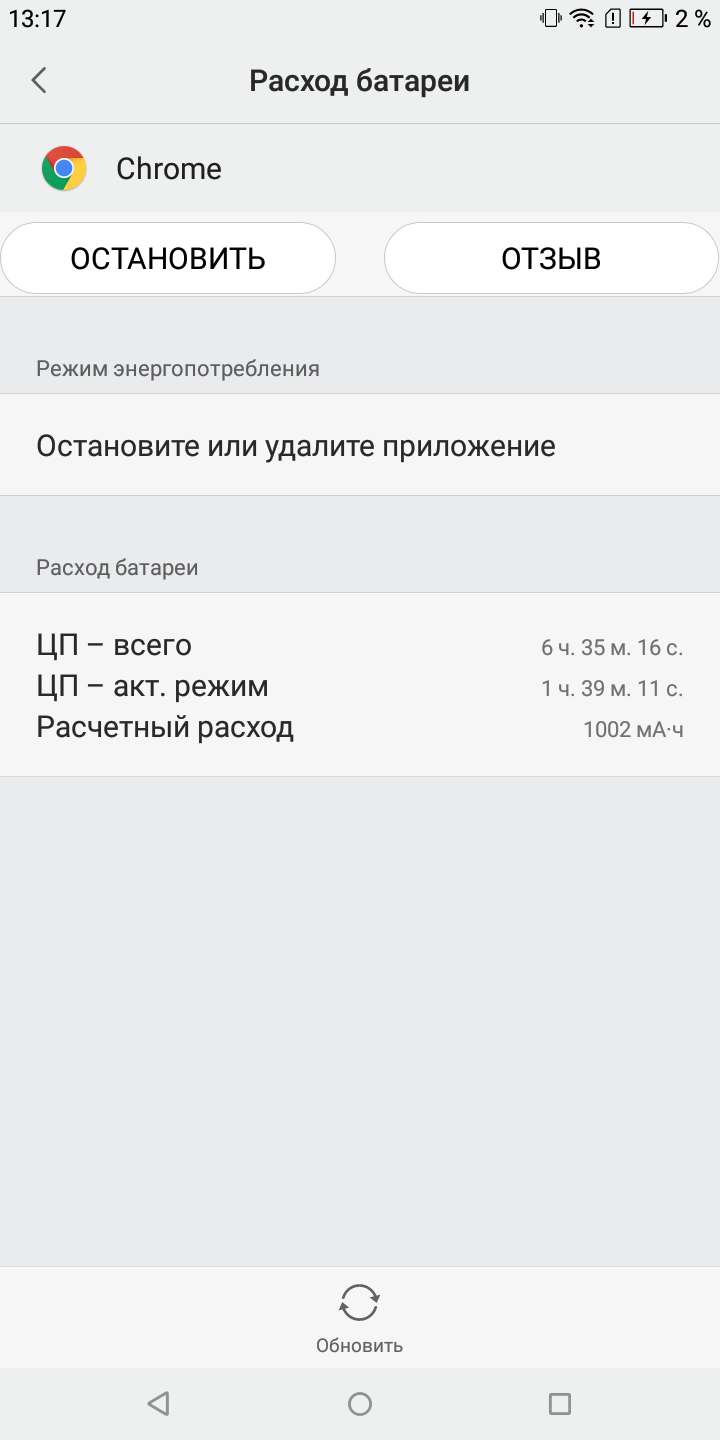Tap the ОСТАНОВИТЬ button
The height and width of the screenshot is (1440, 720).
pyautogui.click(x=168, y=258)
